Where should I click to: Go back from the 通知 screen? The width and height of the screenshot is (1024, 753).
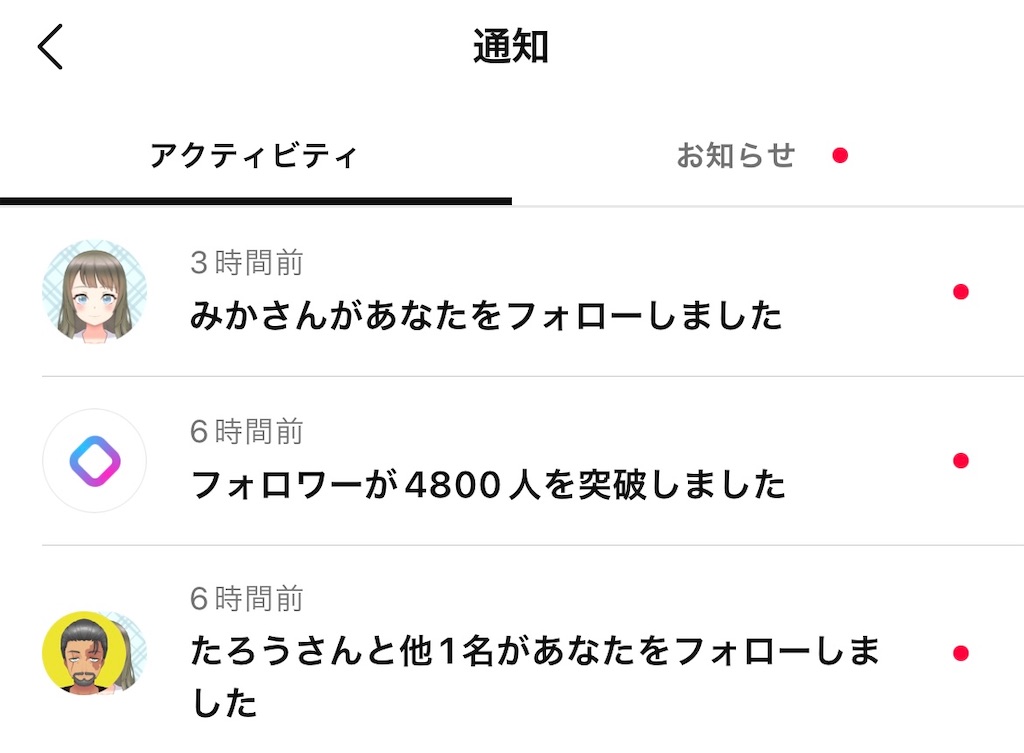coord(50,47)
